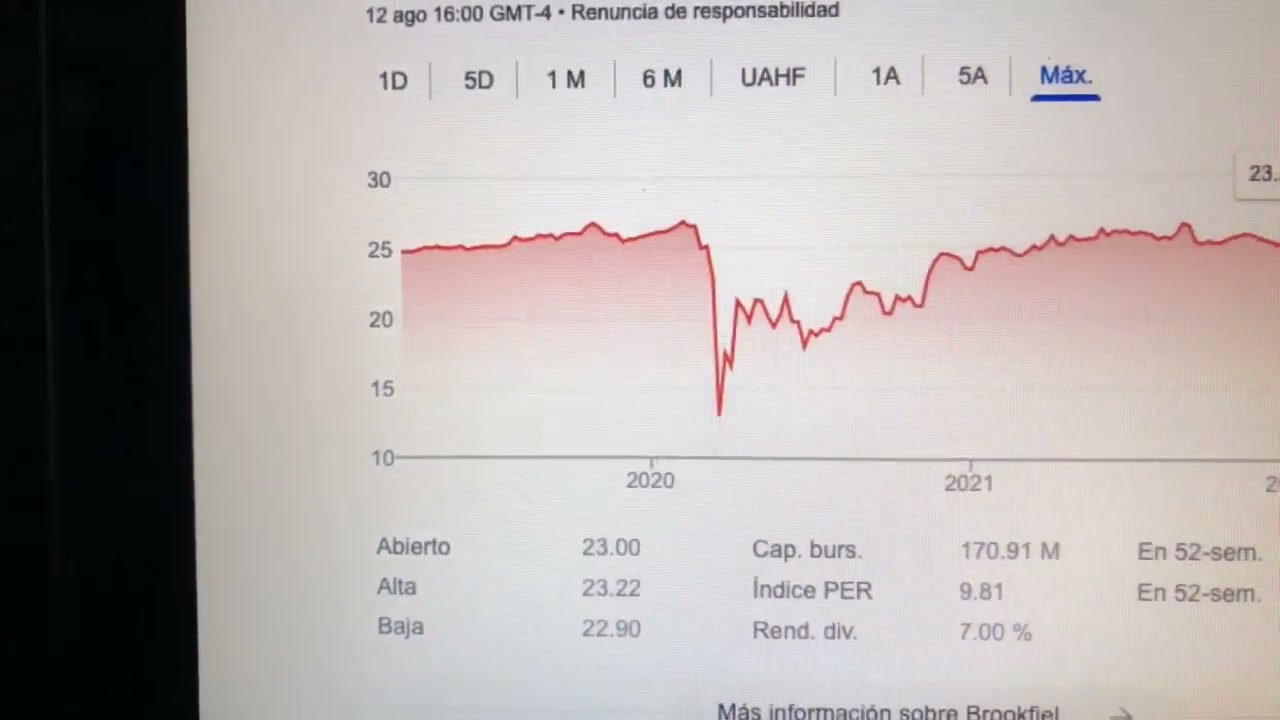Show the 1A yearly chart
This screenshot has width=1280, height=720.
click(885, 77)
